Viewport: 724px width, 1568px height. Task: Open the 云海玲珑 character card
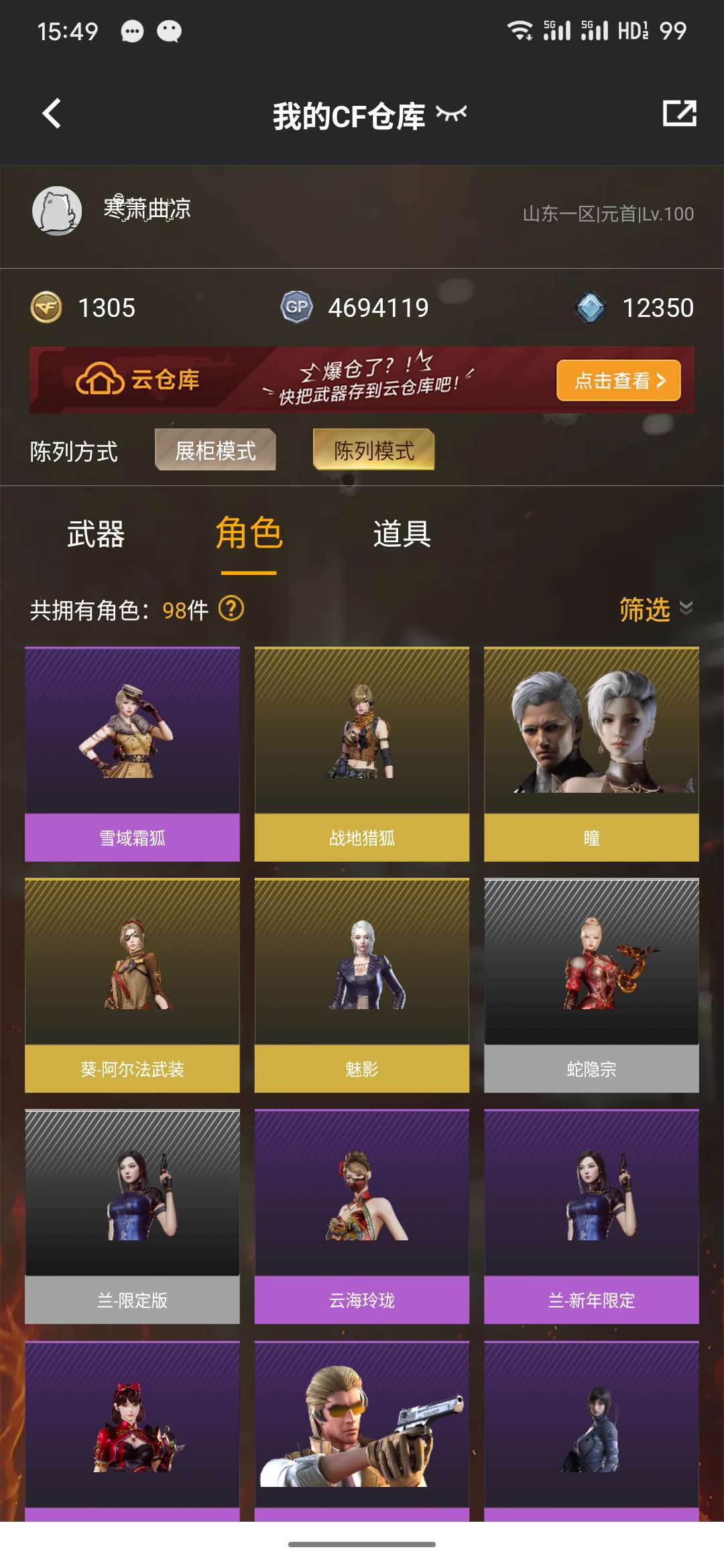pos(362,1216)
